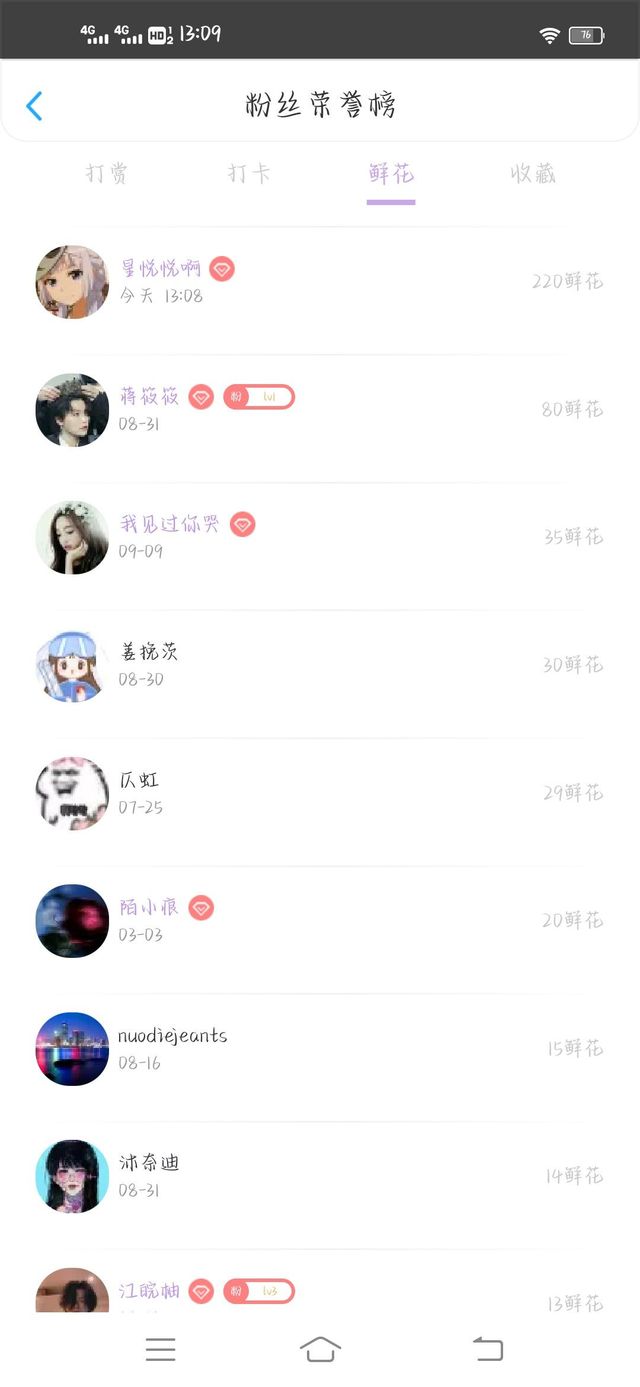Open the fan row with 80鲜花
Viewport: 640px width, 1387px height.
(320, 410)
